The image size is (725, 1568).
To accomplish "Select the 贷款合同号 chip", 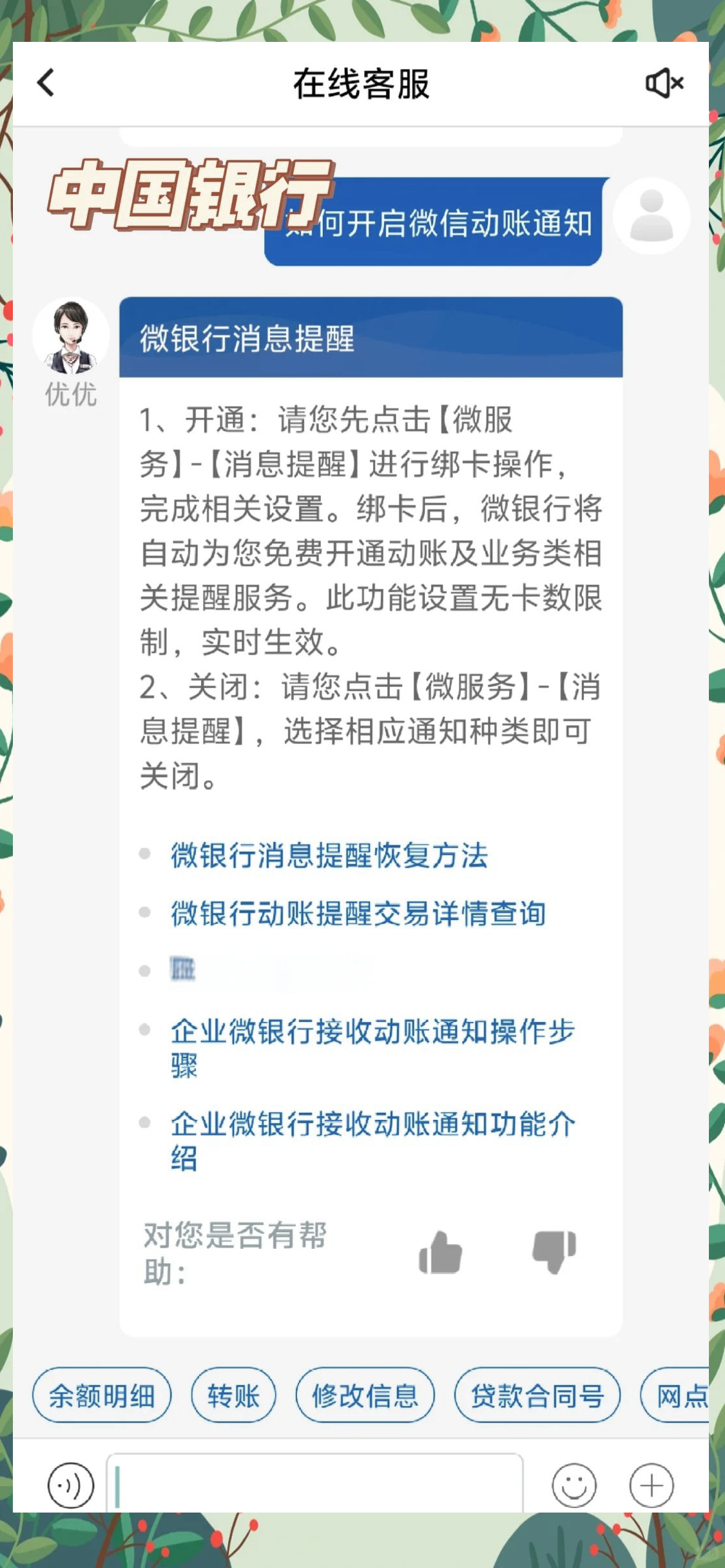I will 537,1396.
